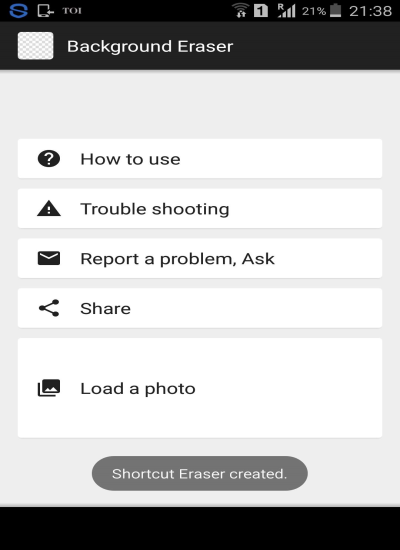Image resolution: width=400 pixels, height=550 pixels.
Task: Open the How to use guide
Action: coord(200,159)
